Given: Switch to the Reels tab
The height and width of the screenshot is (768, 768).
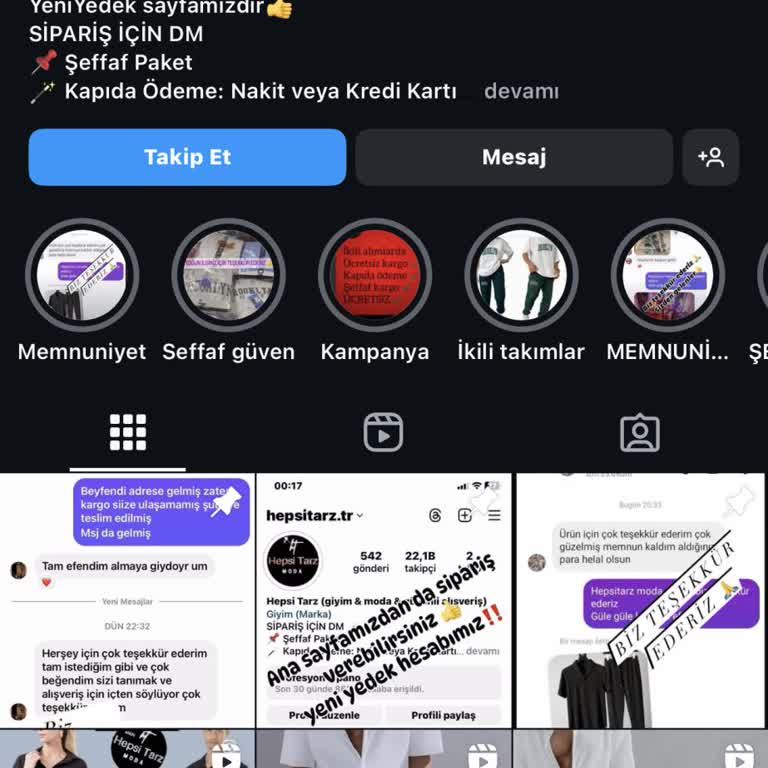Looking at the screenshot, I should [x=383, y=432].
